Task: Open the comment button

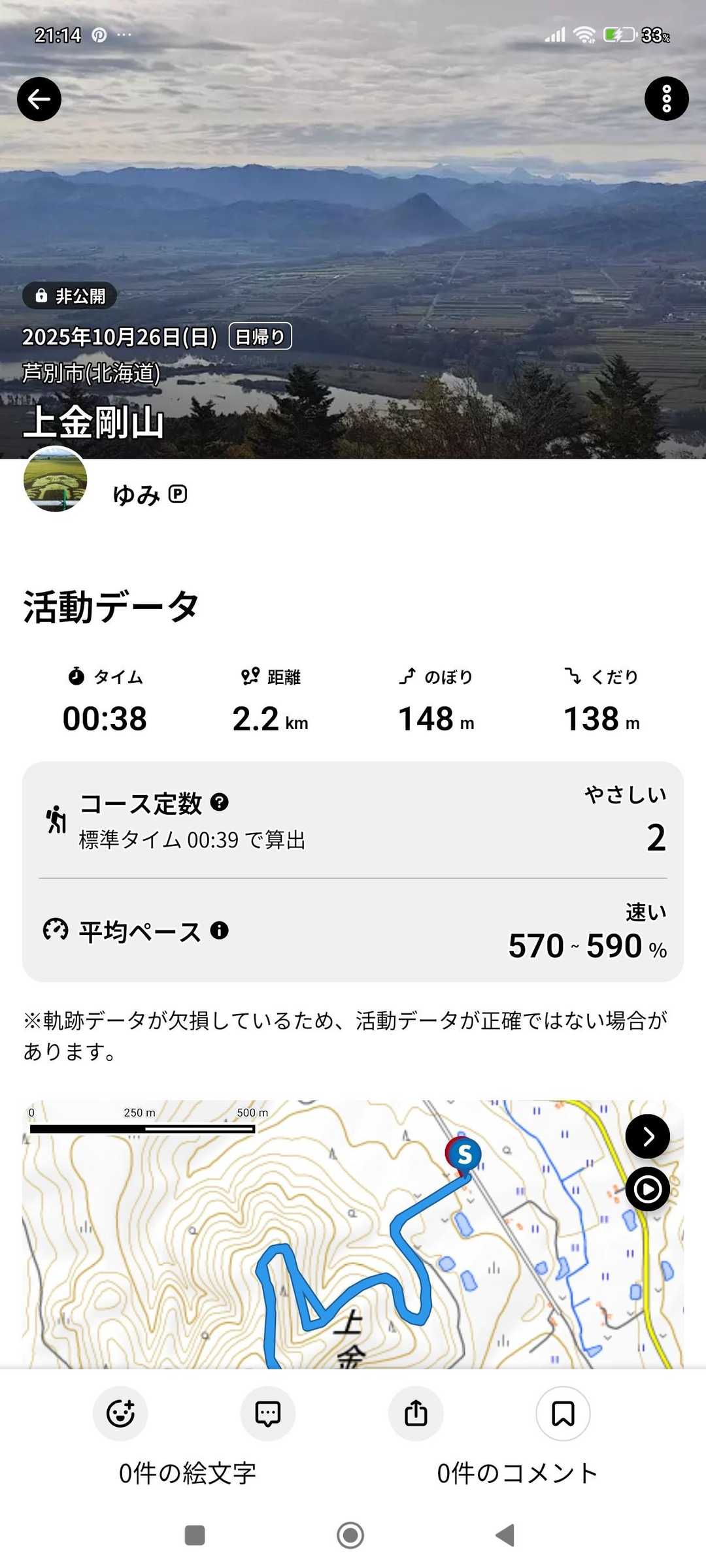Action: [x=268, y=1414]
